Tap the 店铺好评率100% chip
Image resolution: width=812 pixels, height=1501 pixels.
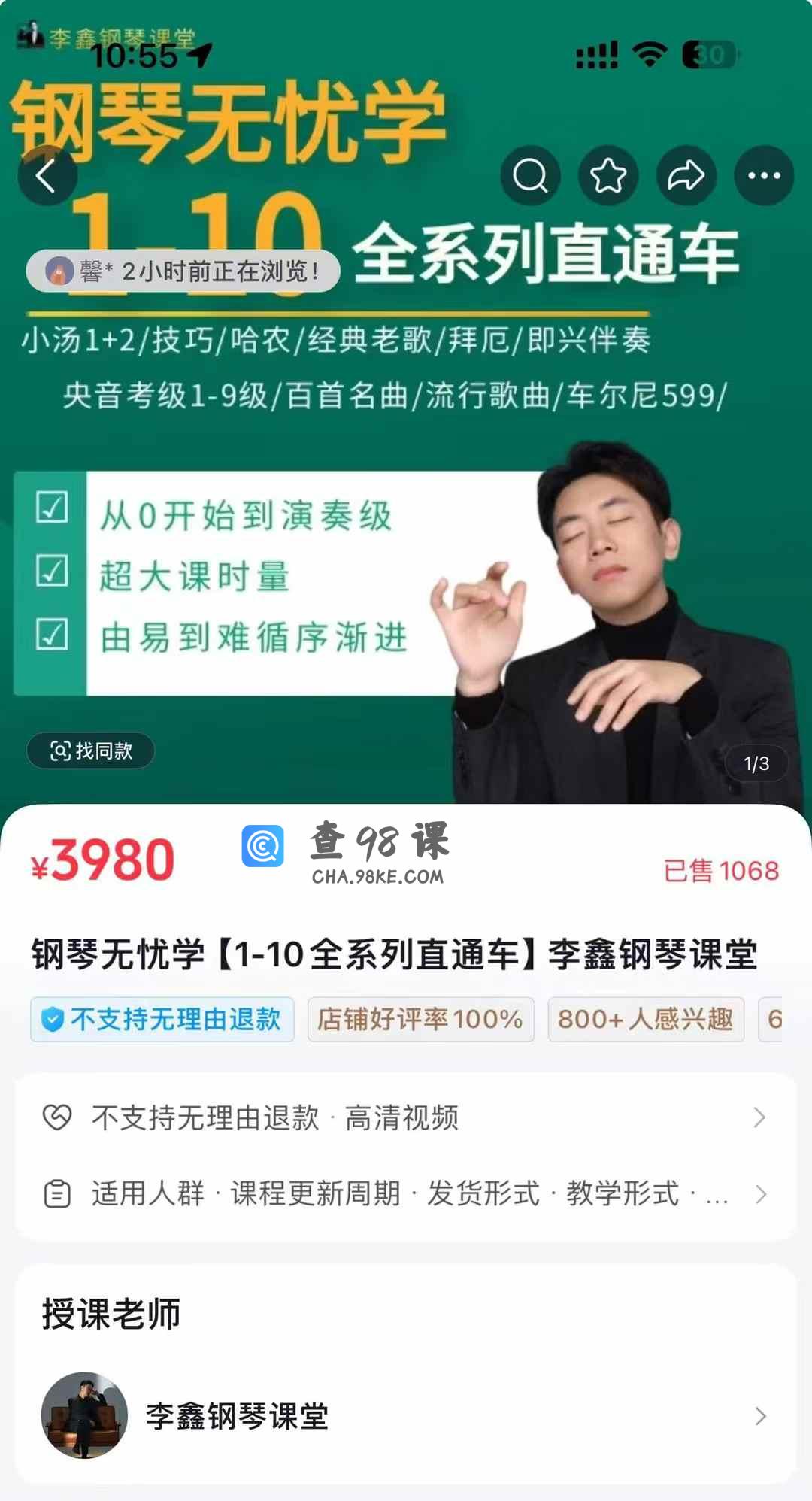(x=420, y=1020)
